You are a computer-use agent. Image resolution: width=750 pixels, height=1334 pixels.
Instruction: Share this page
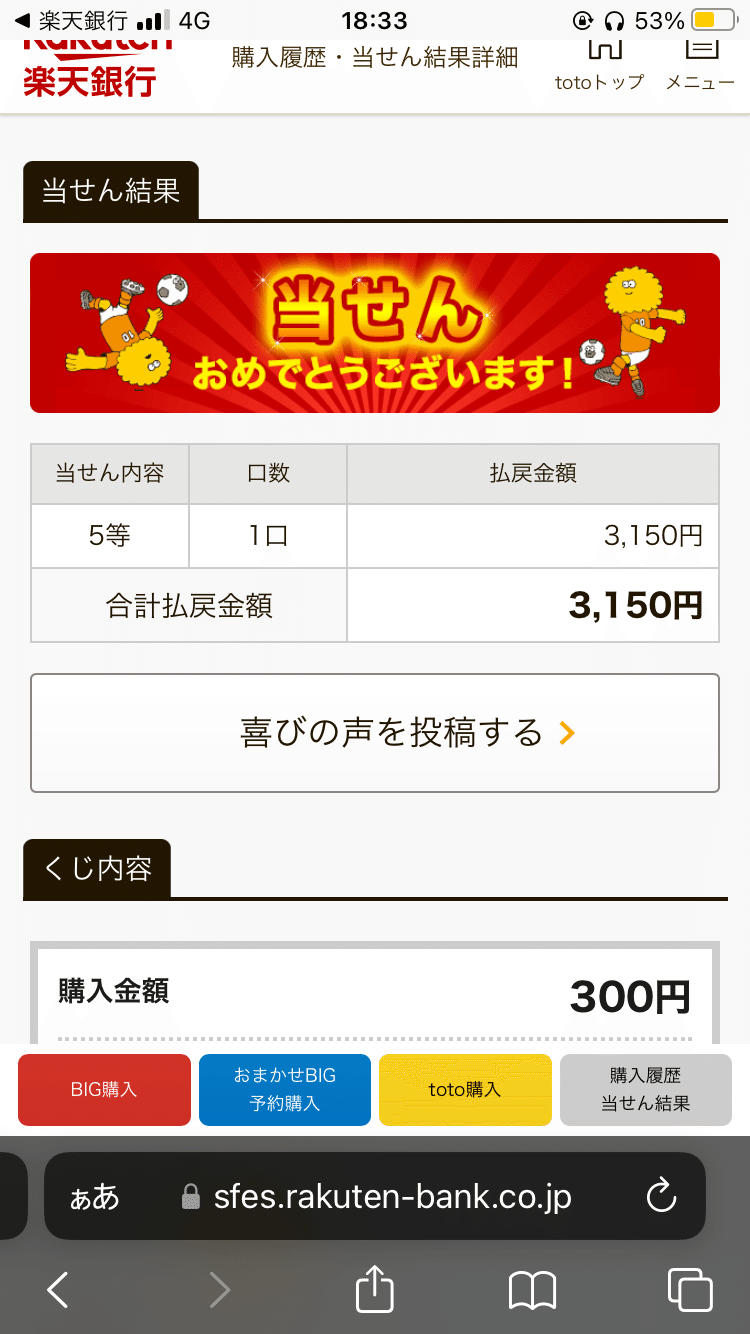[x=375, y=1288]
